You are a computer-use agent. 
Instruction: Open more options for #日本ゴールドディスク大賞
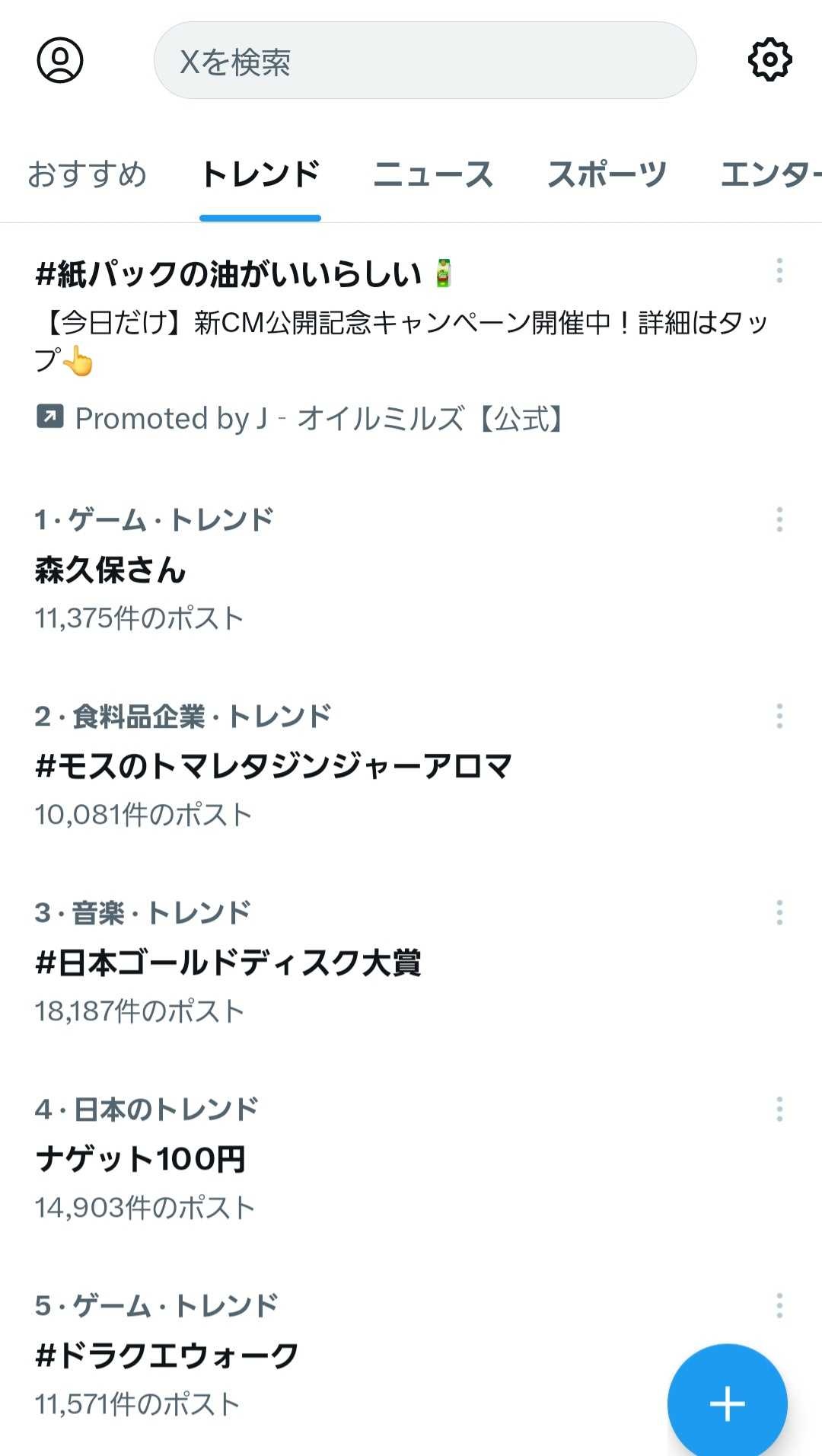pos(779,912)
